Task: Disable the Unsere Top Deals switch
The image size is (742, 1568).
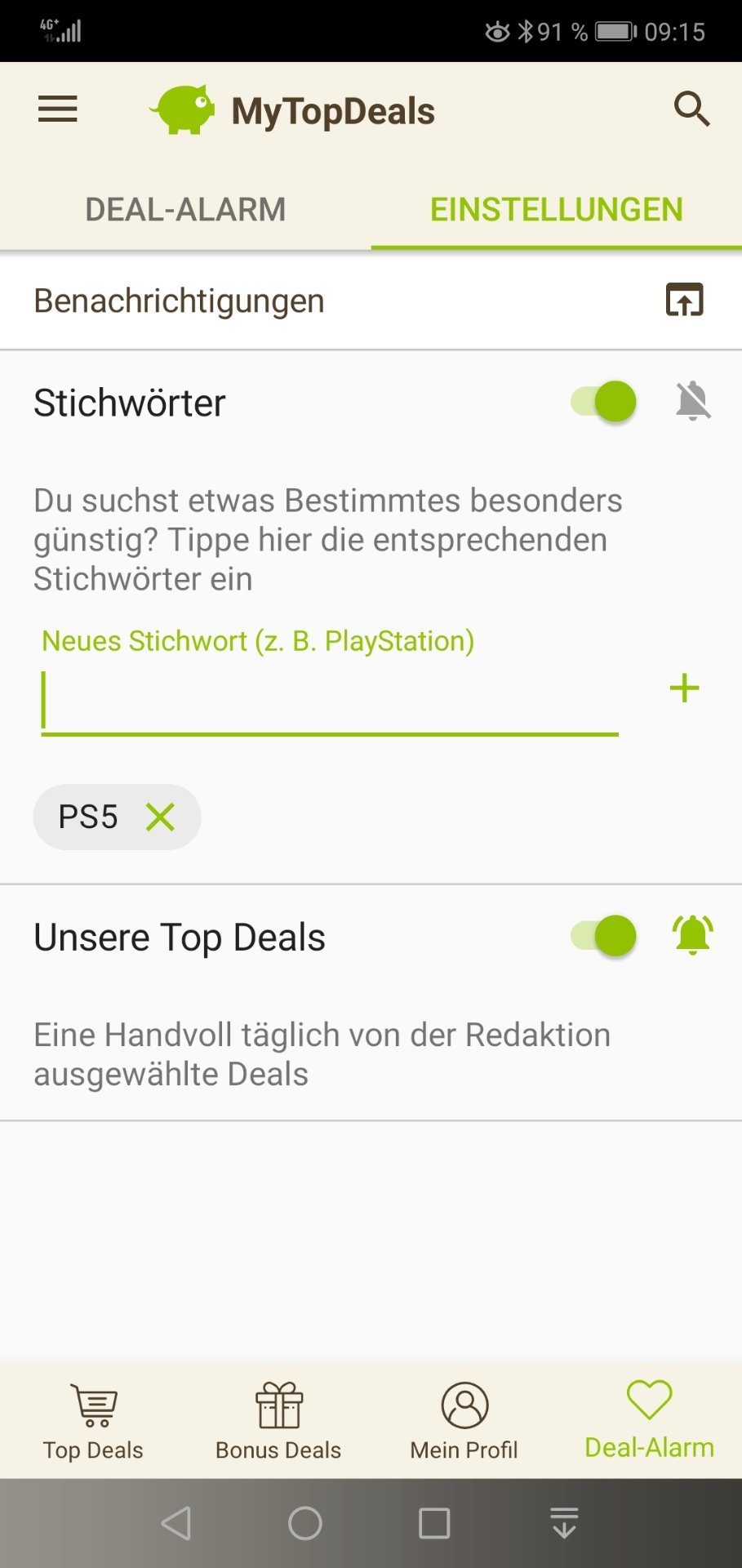Action: tap(603, 936)
